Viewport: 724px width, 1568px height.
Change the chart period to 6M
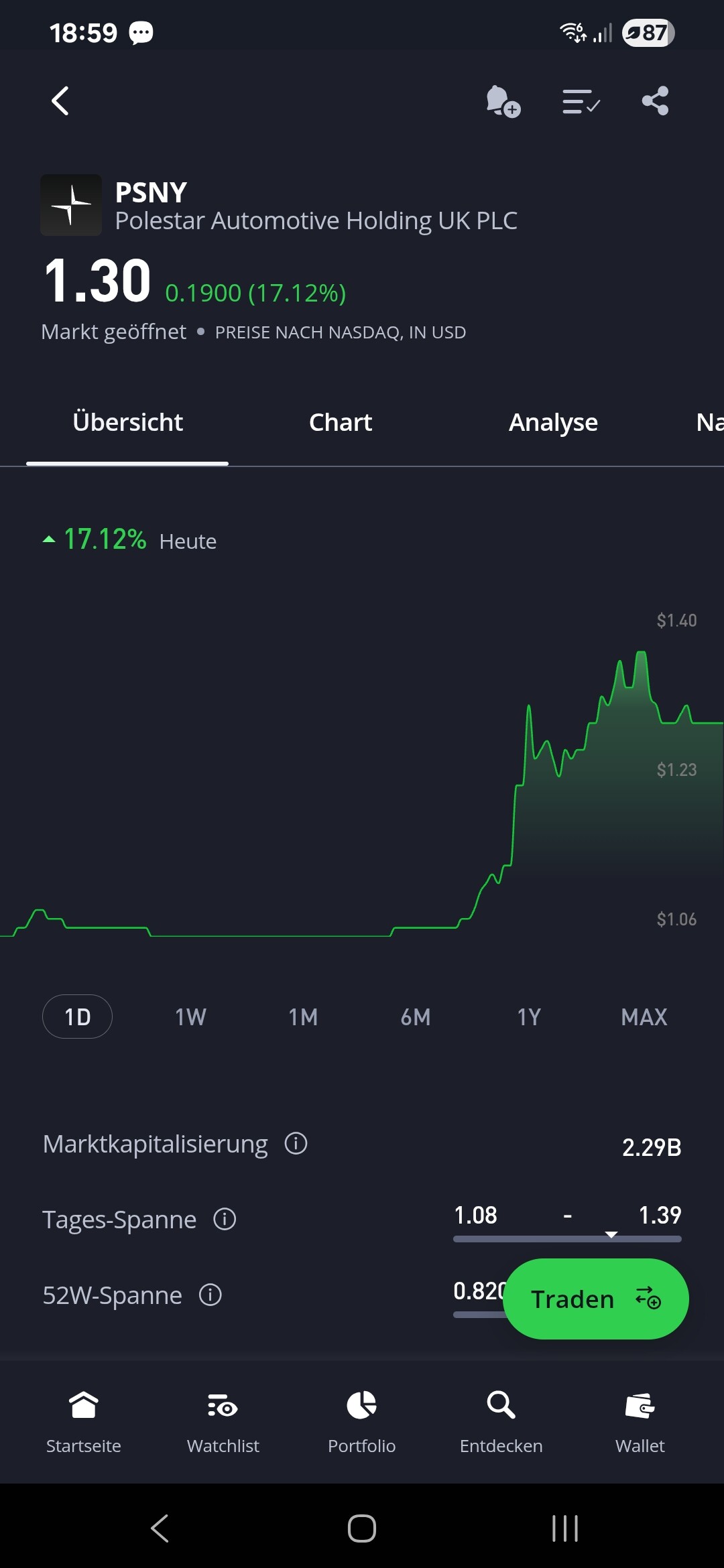coord(416,1017)
